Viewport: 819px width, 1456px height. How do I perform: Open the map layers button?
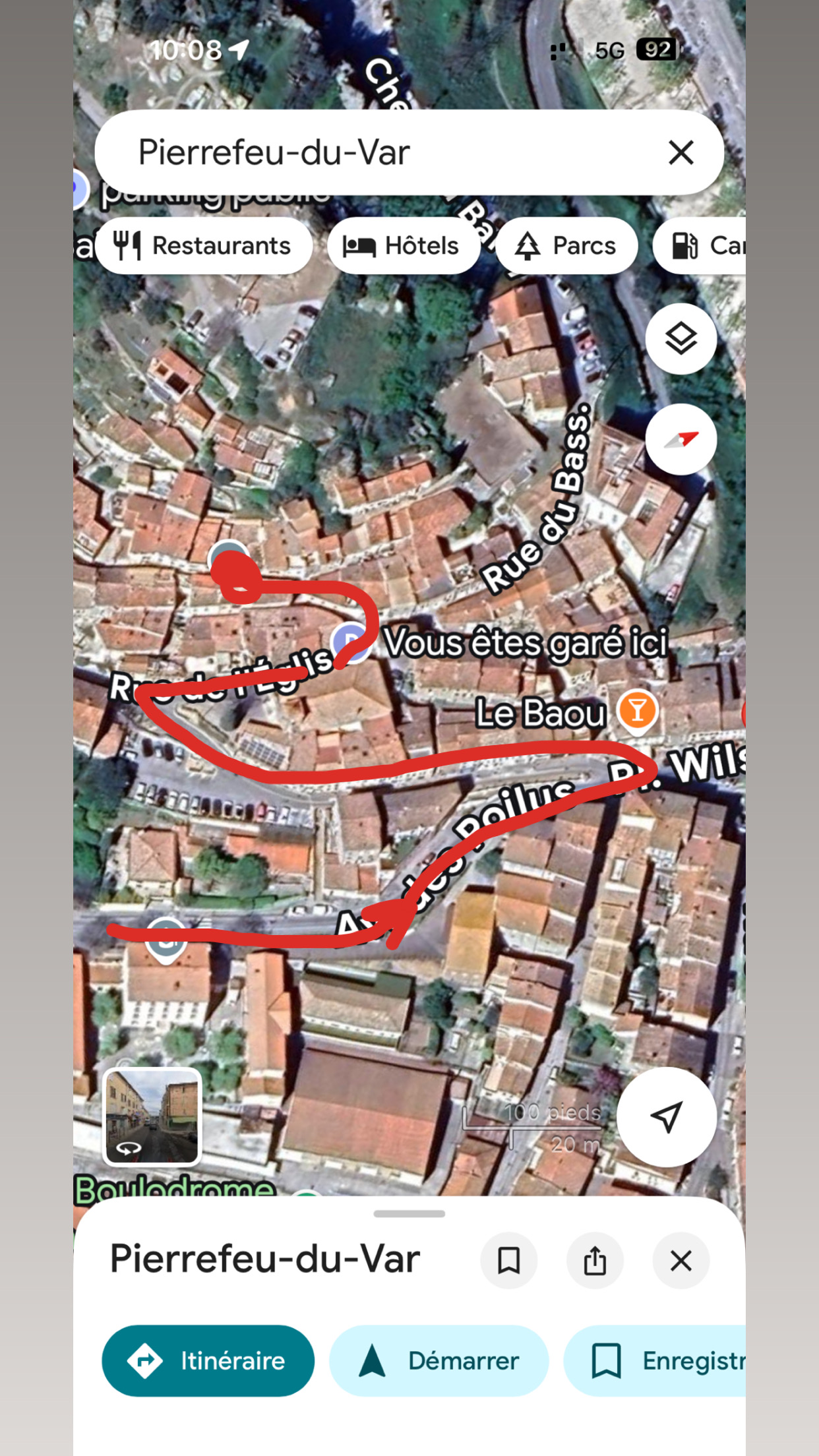(x=681, y=339)
